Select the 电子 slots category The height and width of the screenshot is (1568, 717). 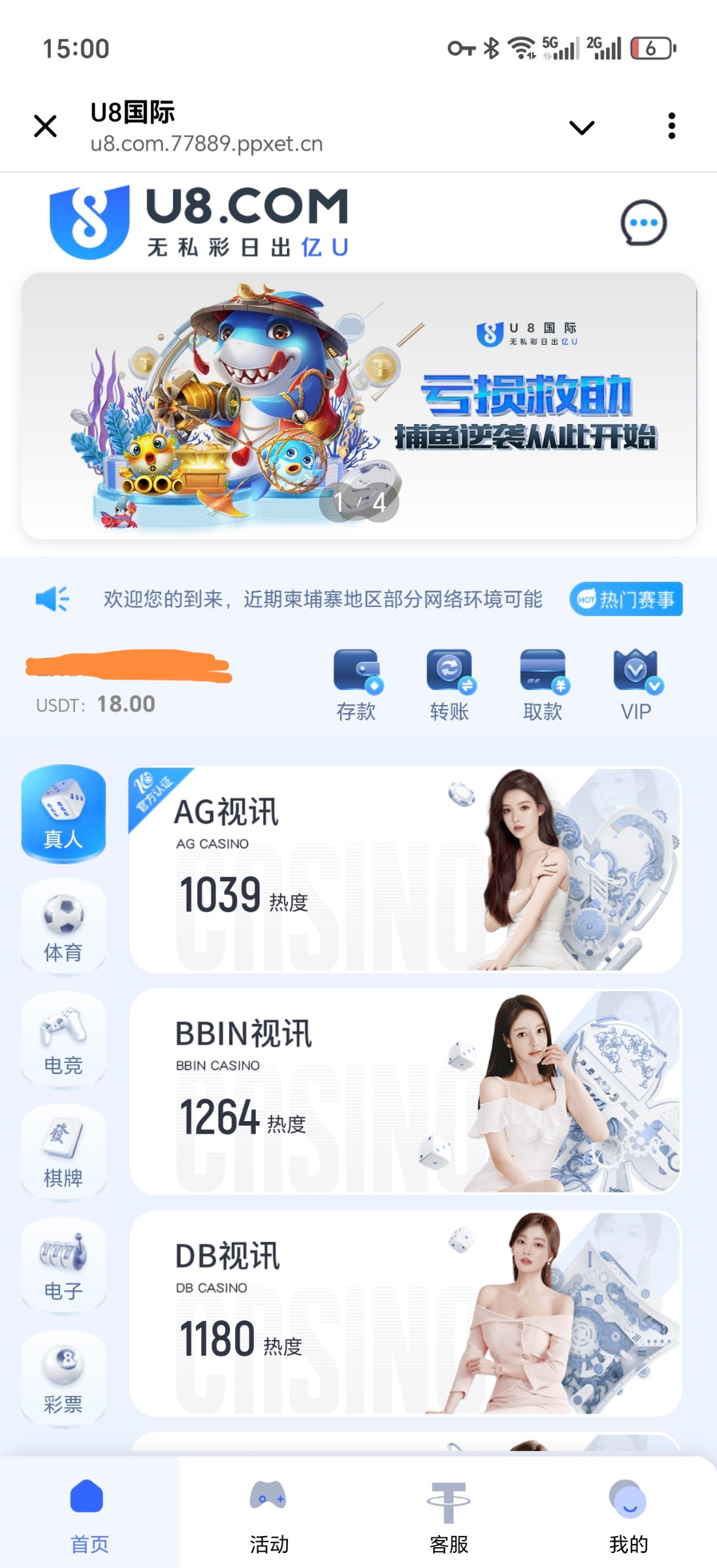pyautogui.click(x=63, y=1266)
